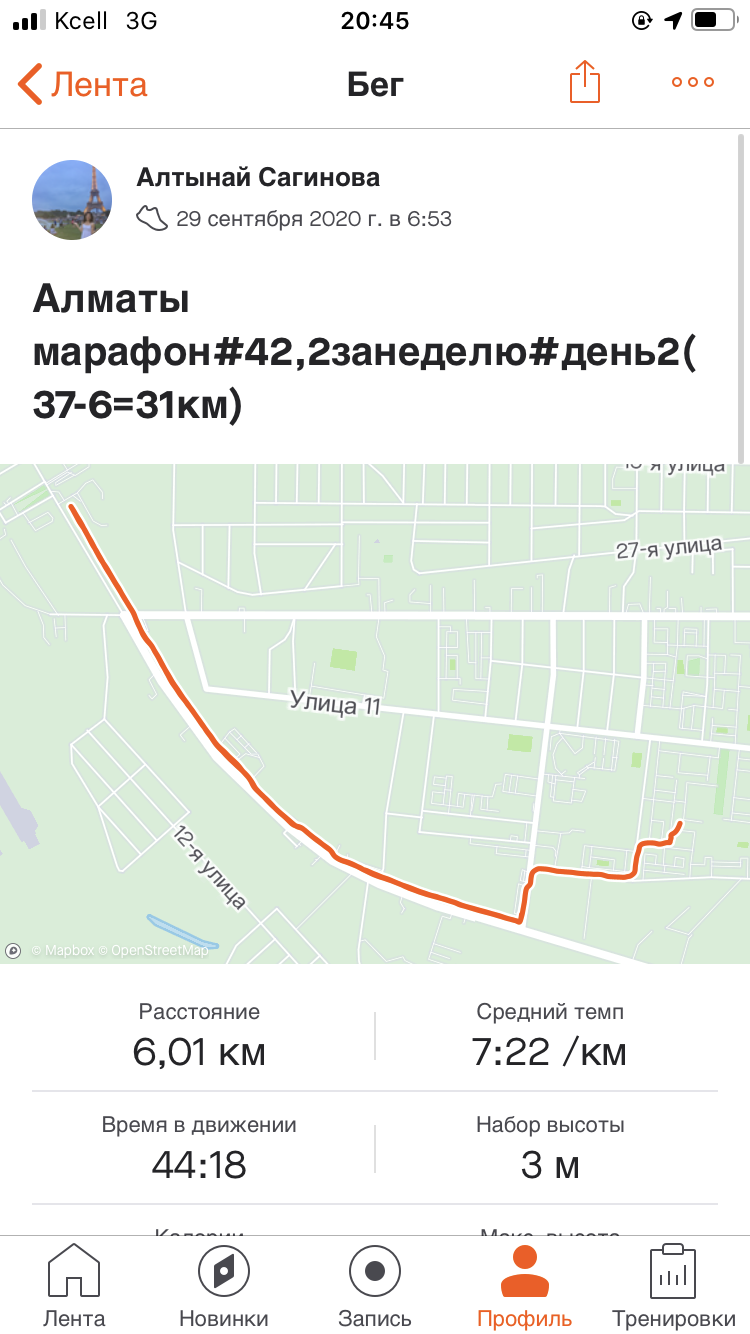Open the three-dot overflow menu

(693, 83)
